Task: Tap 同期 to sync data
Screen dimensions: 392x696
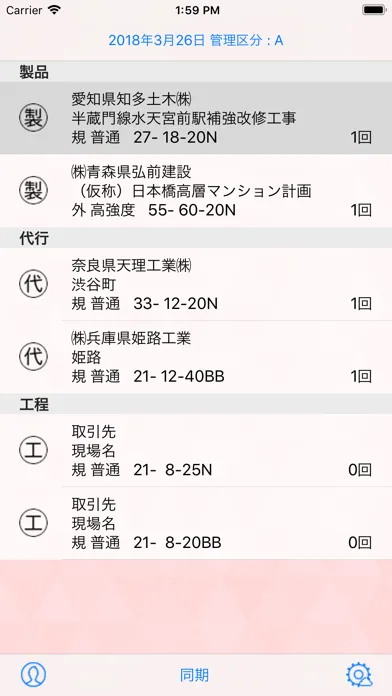Action: tap(194, 675)
